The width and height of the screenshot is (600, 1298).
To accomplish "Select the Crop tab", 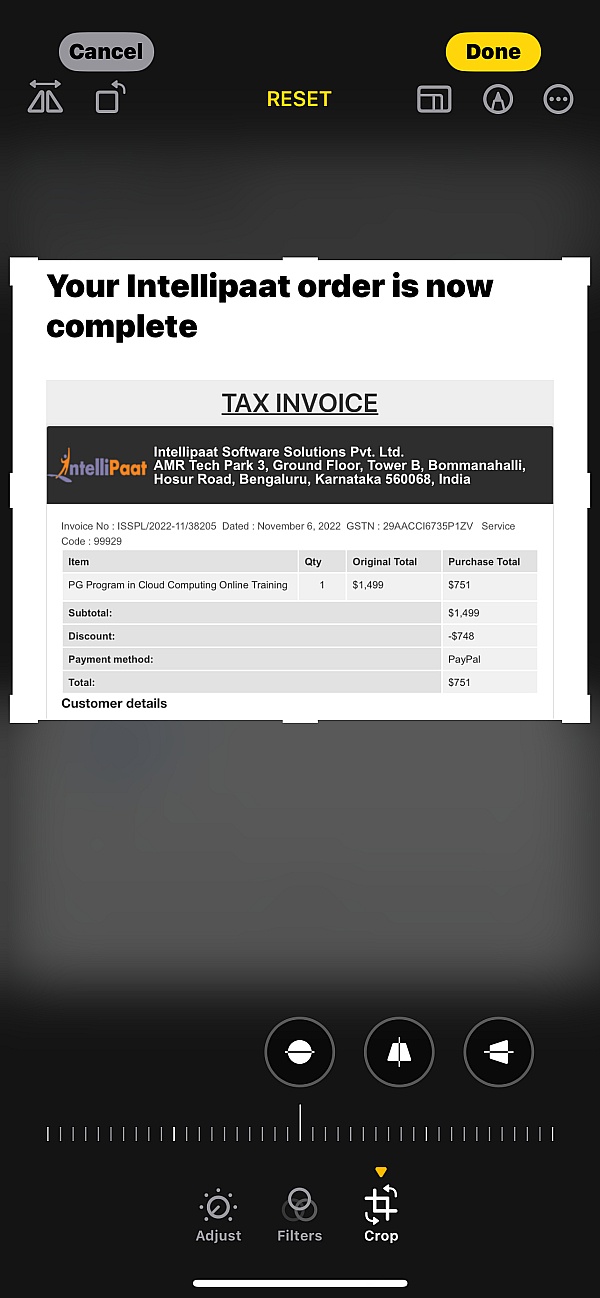I will [x=381, y=1214].
